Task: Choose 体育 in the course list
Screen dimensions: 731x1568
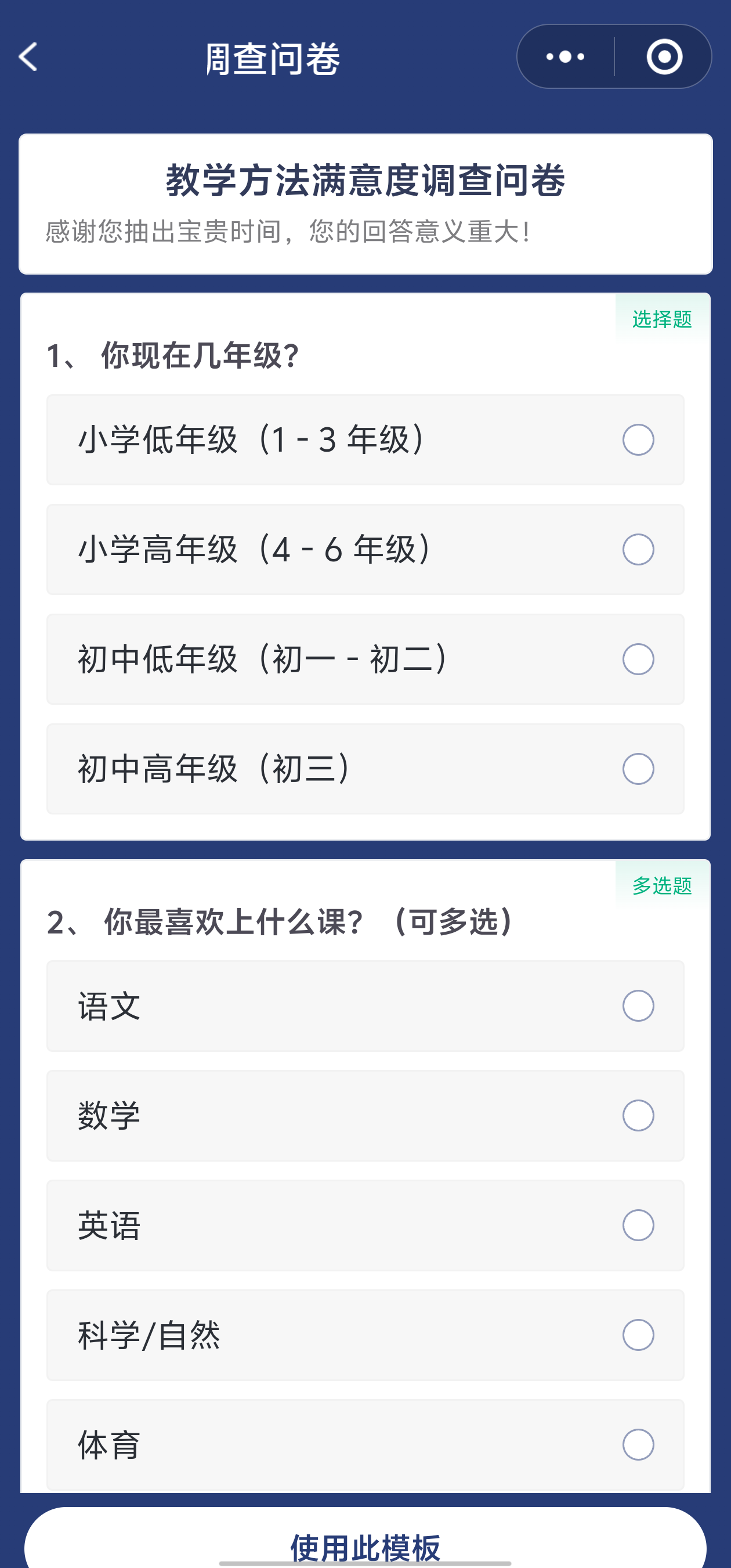Action: [x=366, y=1444]
